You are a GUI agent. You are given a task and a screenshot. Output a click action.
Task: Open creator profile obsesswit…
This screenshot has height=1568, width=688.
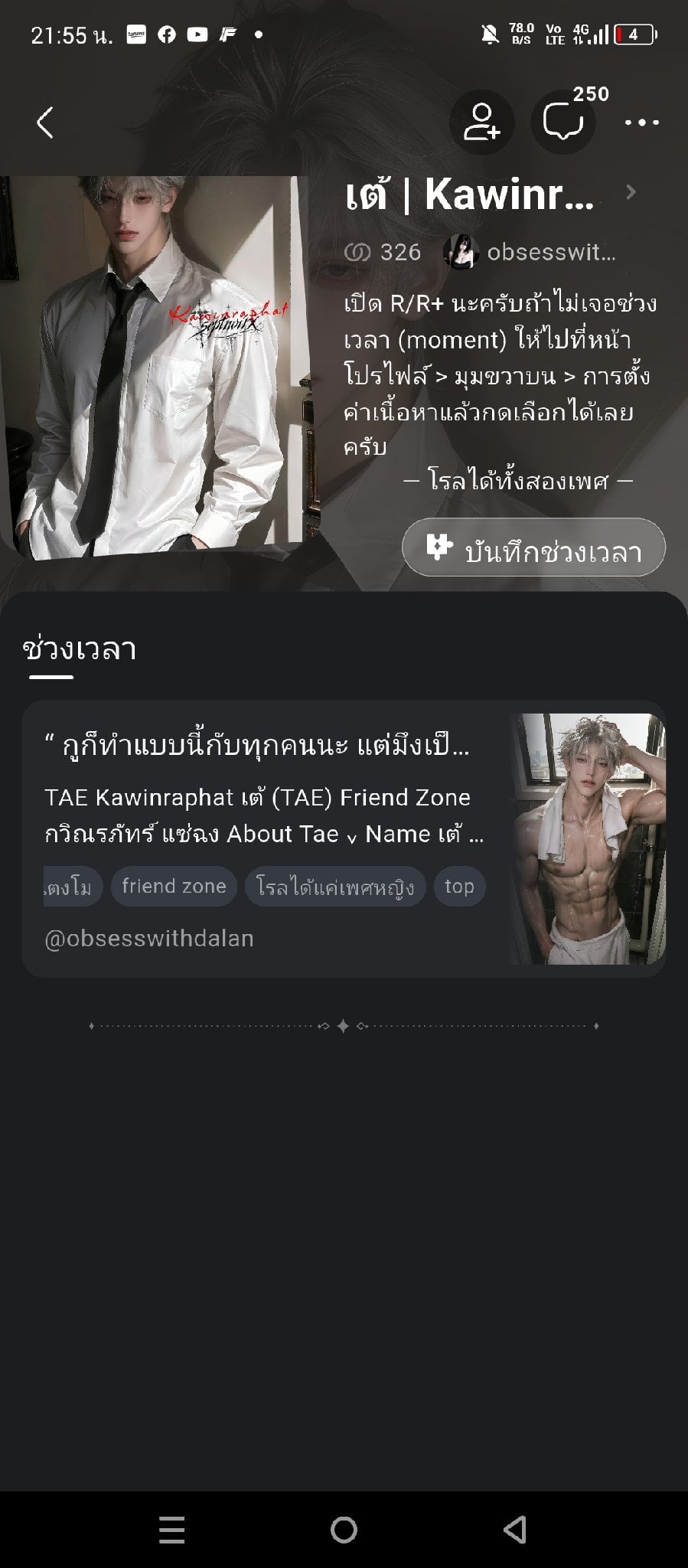pos(530,252)
